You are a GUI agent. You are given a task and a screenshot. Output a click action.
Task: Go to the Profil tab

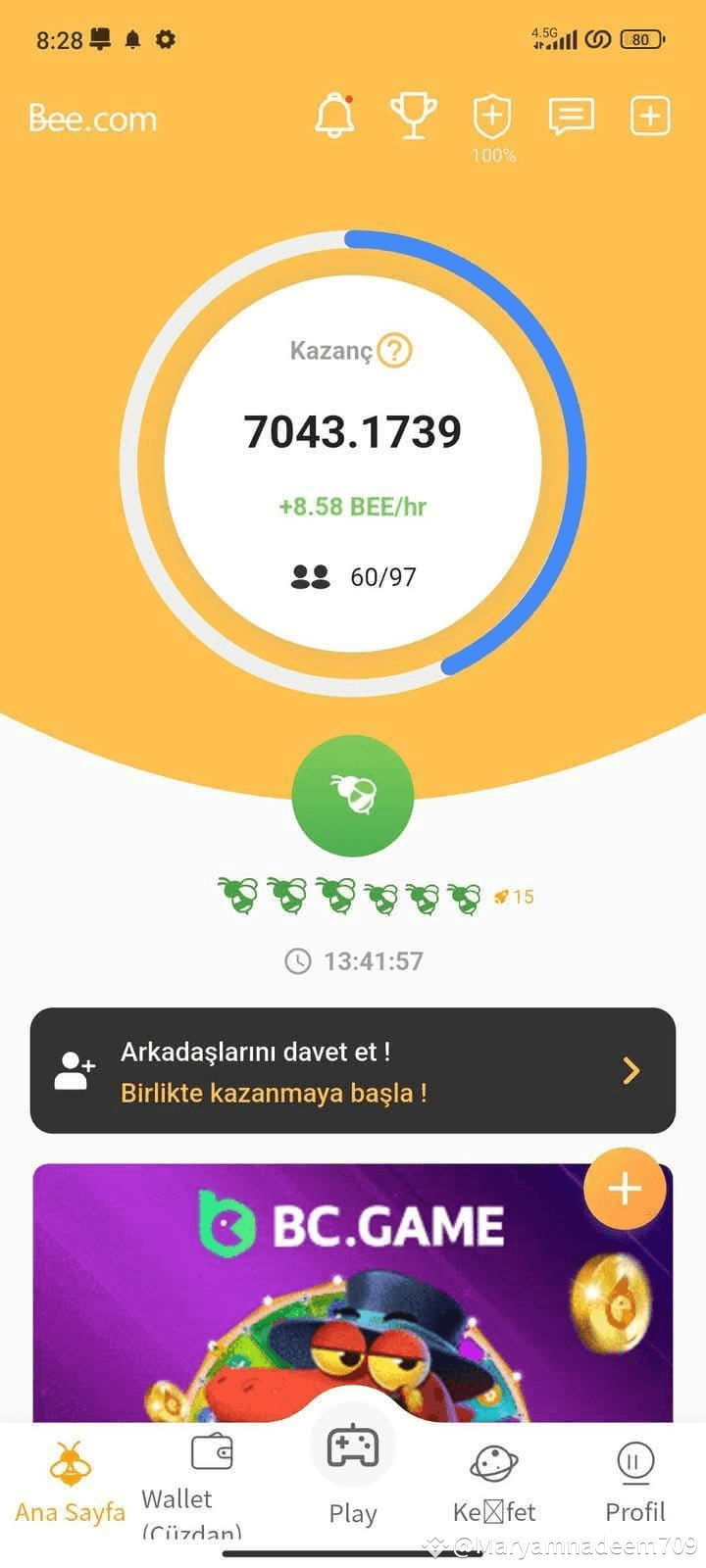(x=634, y=1482)
